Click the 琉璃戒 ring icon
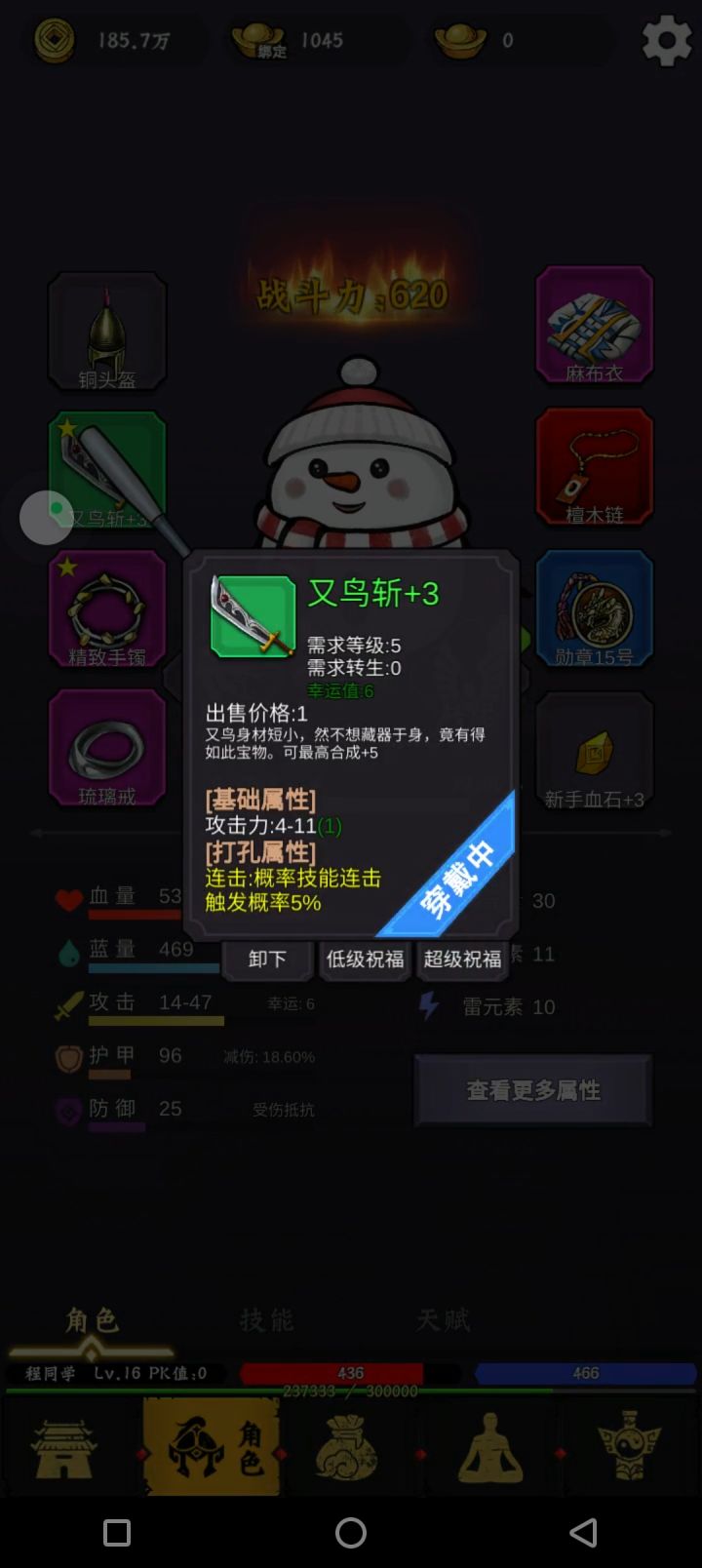Viewport: 702px width, 1568px height. click(x=107, y=746)
